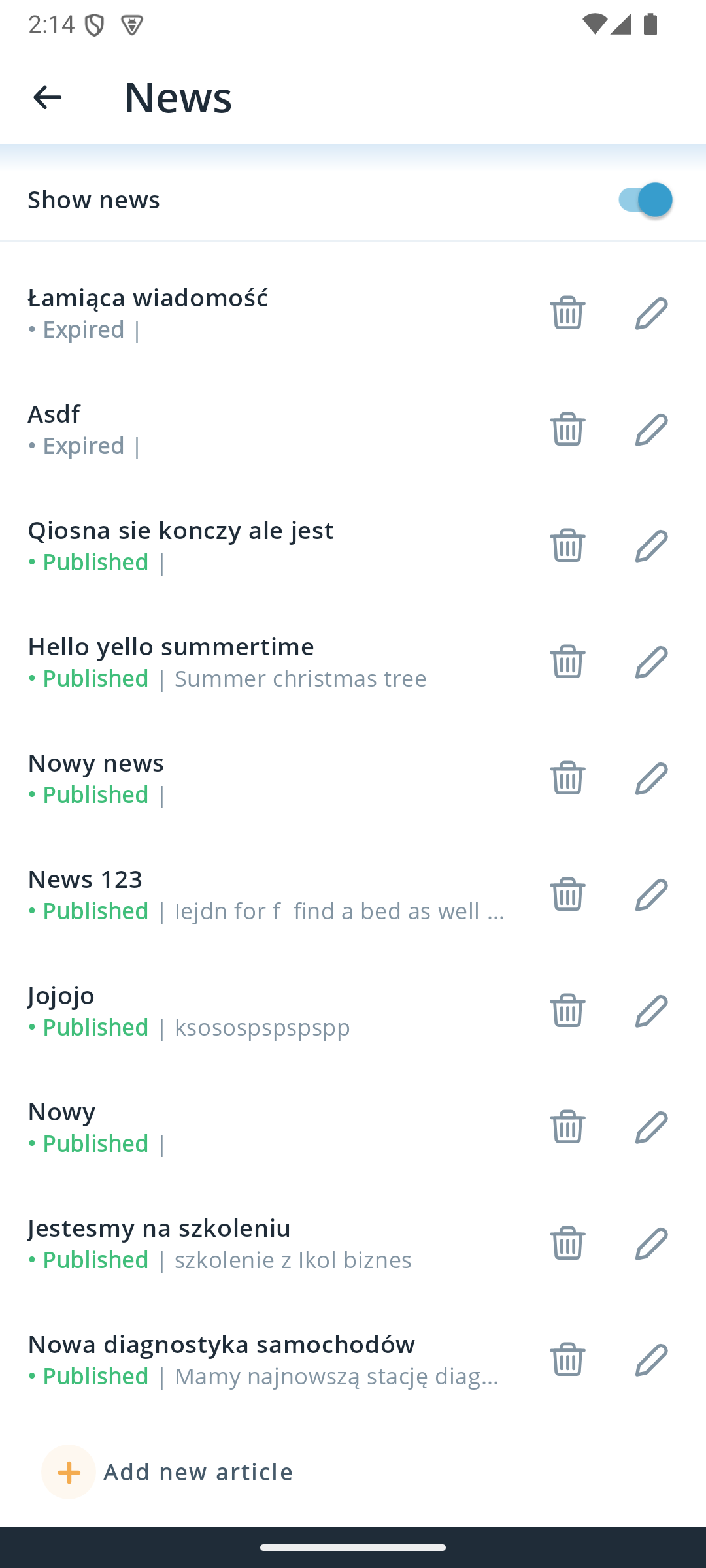Add a new article
Viewport: 706px width, 1568px height.
point(168,1472)
